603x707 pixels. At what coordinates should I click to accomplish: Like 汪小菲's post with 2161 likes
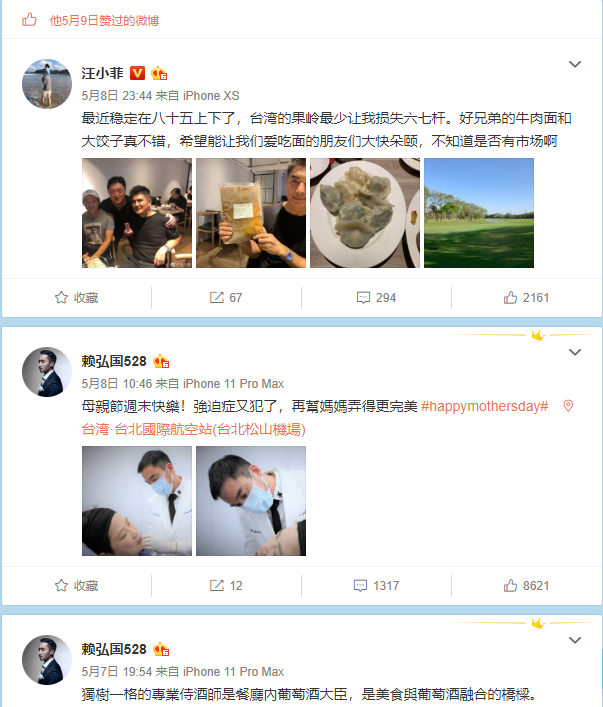pyautogui.click(x=526, y=297)
